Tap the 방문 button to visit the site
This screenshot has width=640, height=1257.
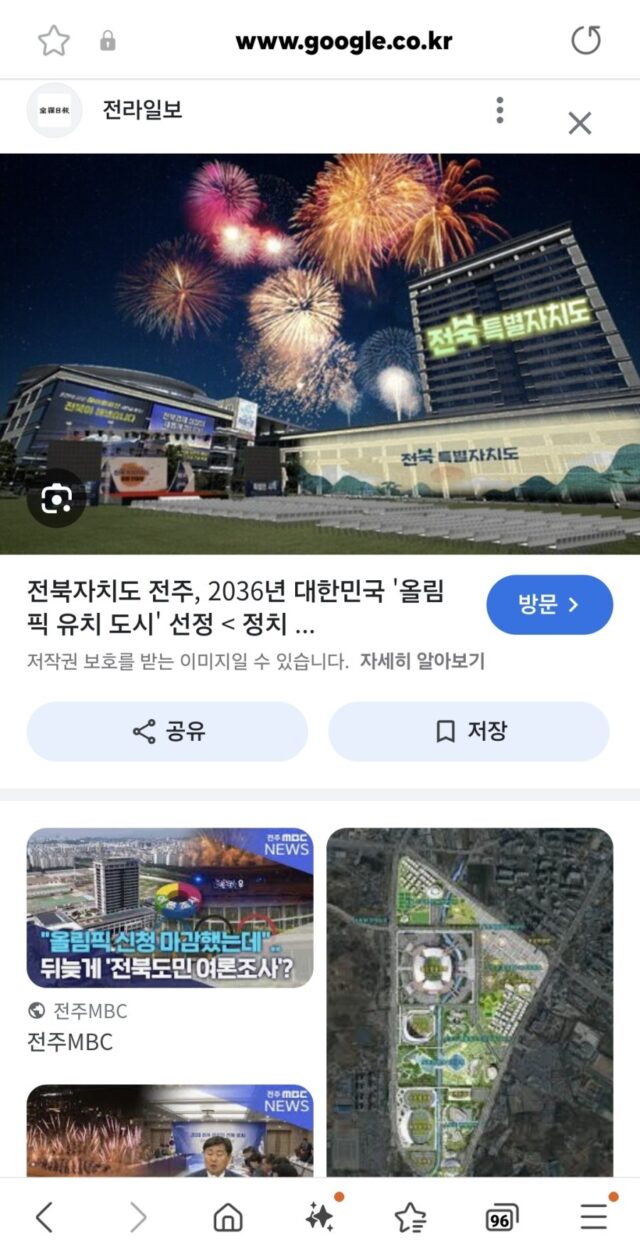(549, 604)
